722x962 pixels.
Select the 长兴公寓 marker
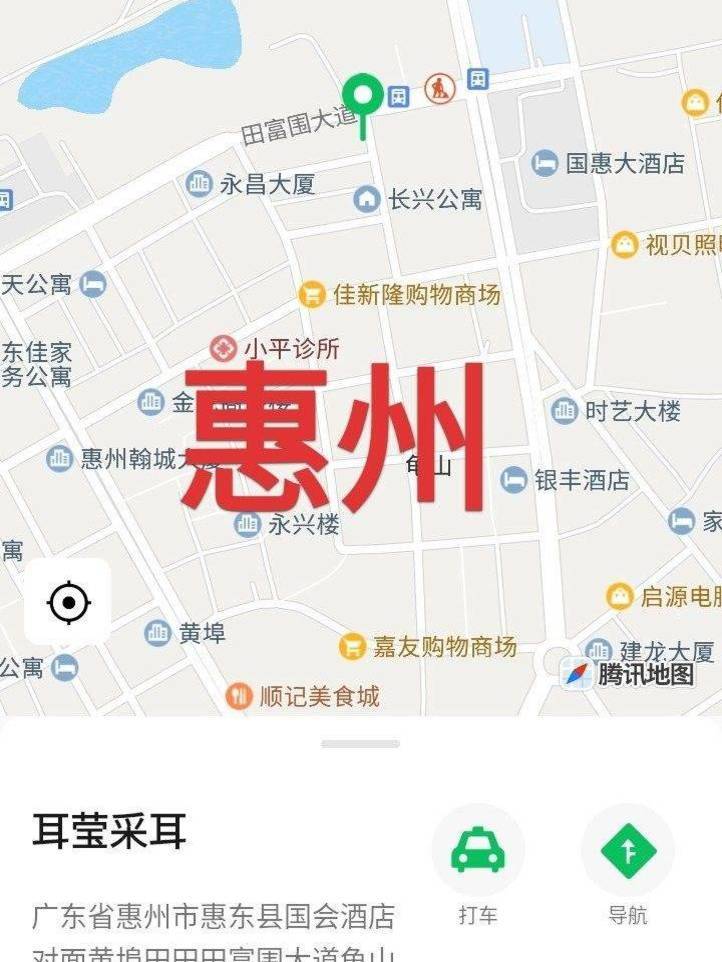[x=367, y=199]
